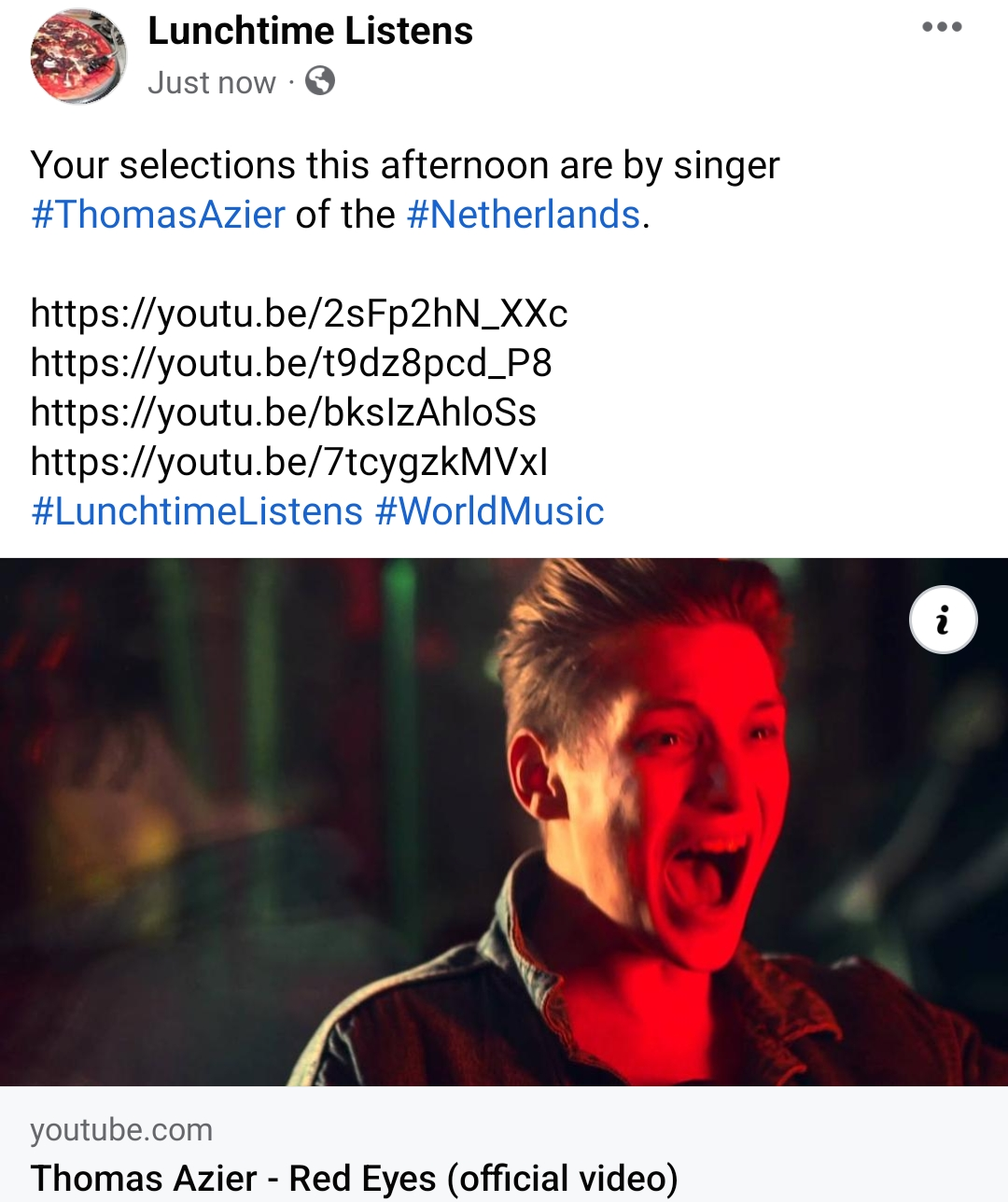Open the #Netherlands hashtag
The height and width of the screenshot is (1202, 1008).
[x=524, y=215]
